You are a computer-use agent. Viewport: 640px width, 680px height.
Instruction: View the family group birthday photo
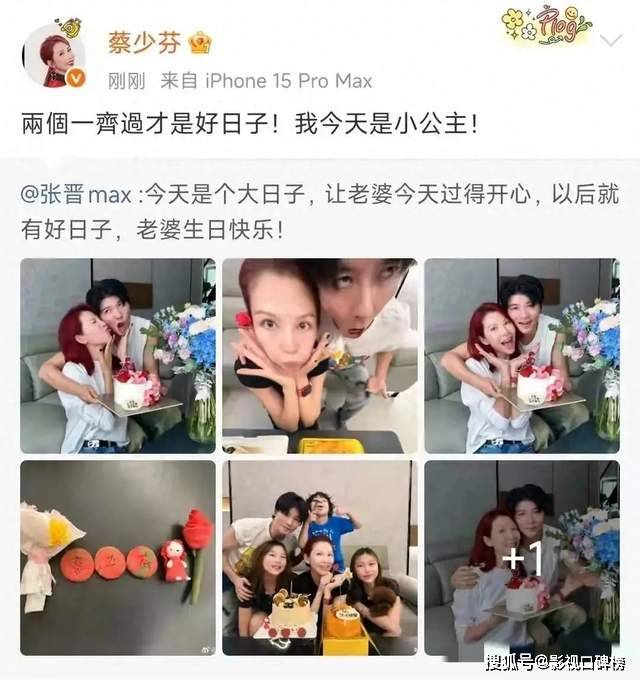point(320,557)
